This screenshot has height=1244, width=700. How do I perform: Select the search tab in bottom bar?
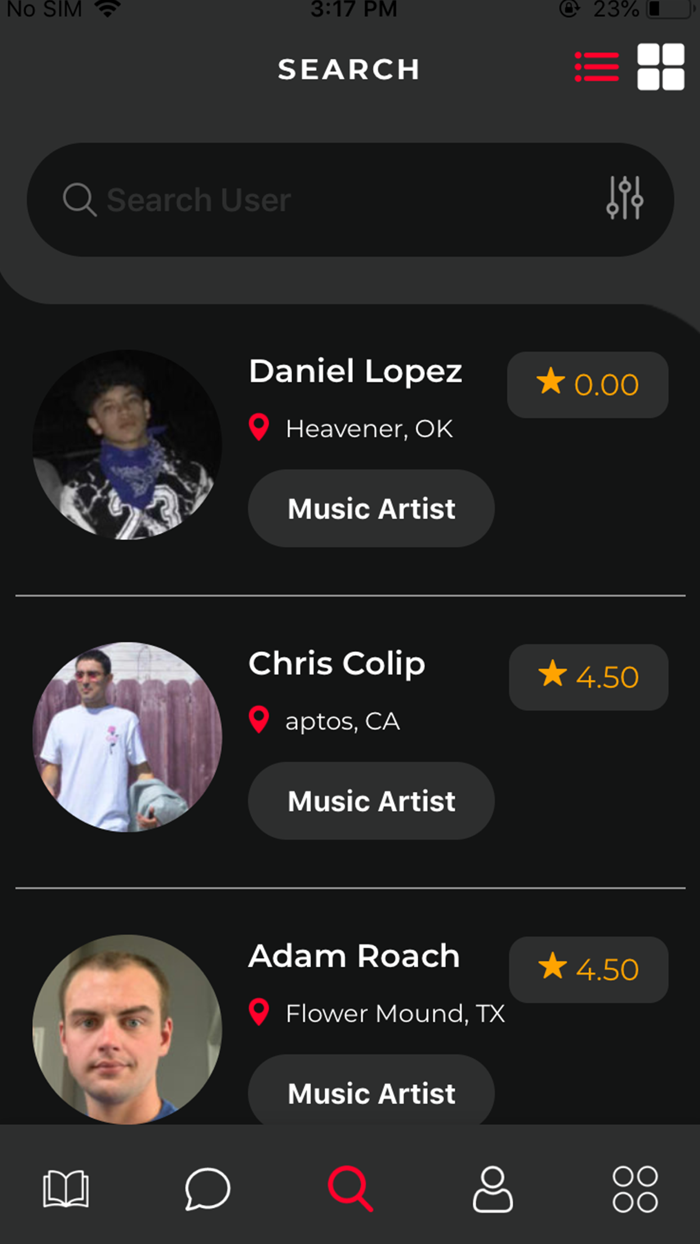pyautogui.click(x=350, y=1189)
